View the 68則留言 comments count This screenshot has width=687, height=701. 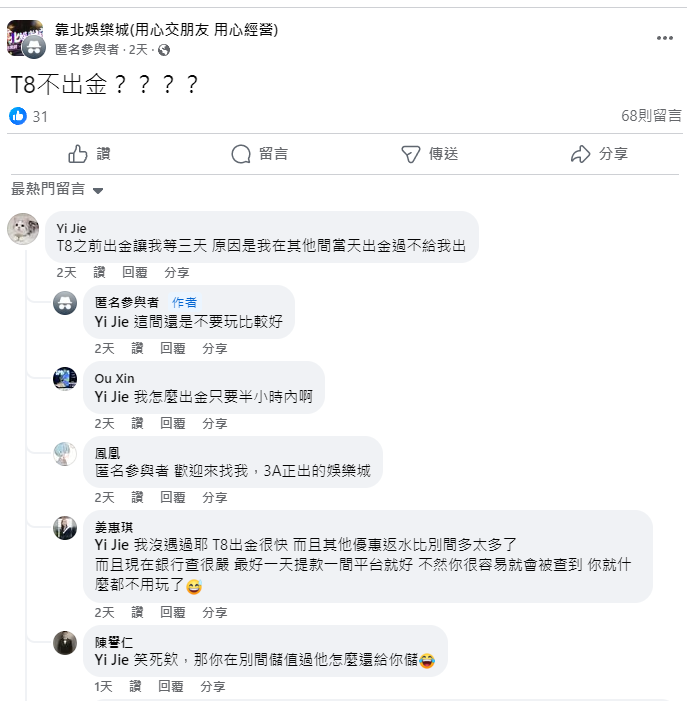[651, 116]
